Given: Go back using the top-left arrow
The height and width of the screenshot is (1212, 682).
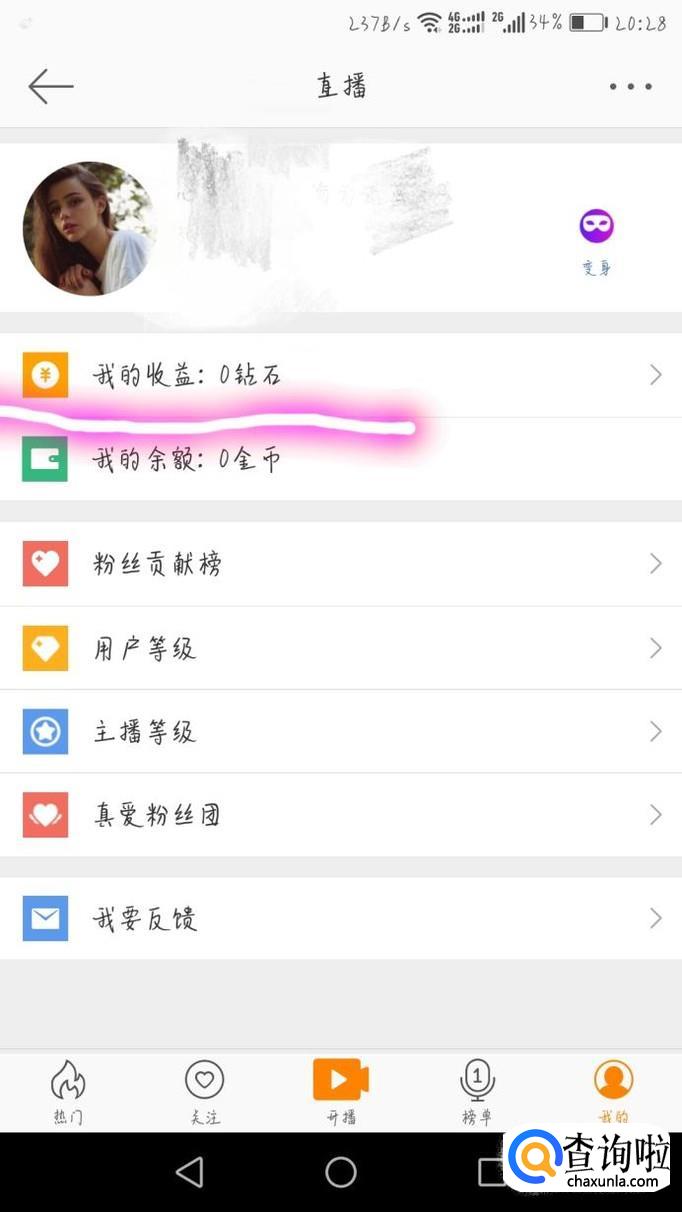Looking at the screenshot, I should [51, 86].
